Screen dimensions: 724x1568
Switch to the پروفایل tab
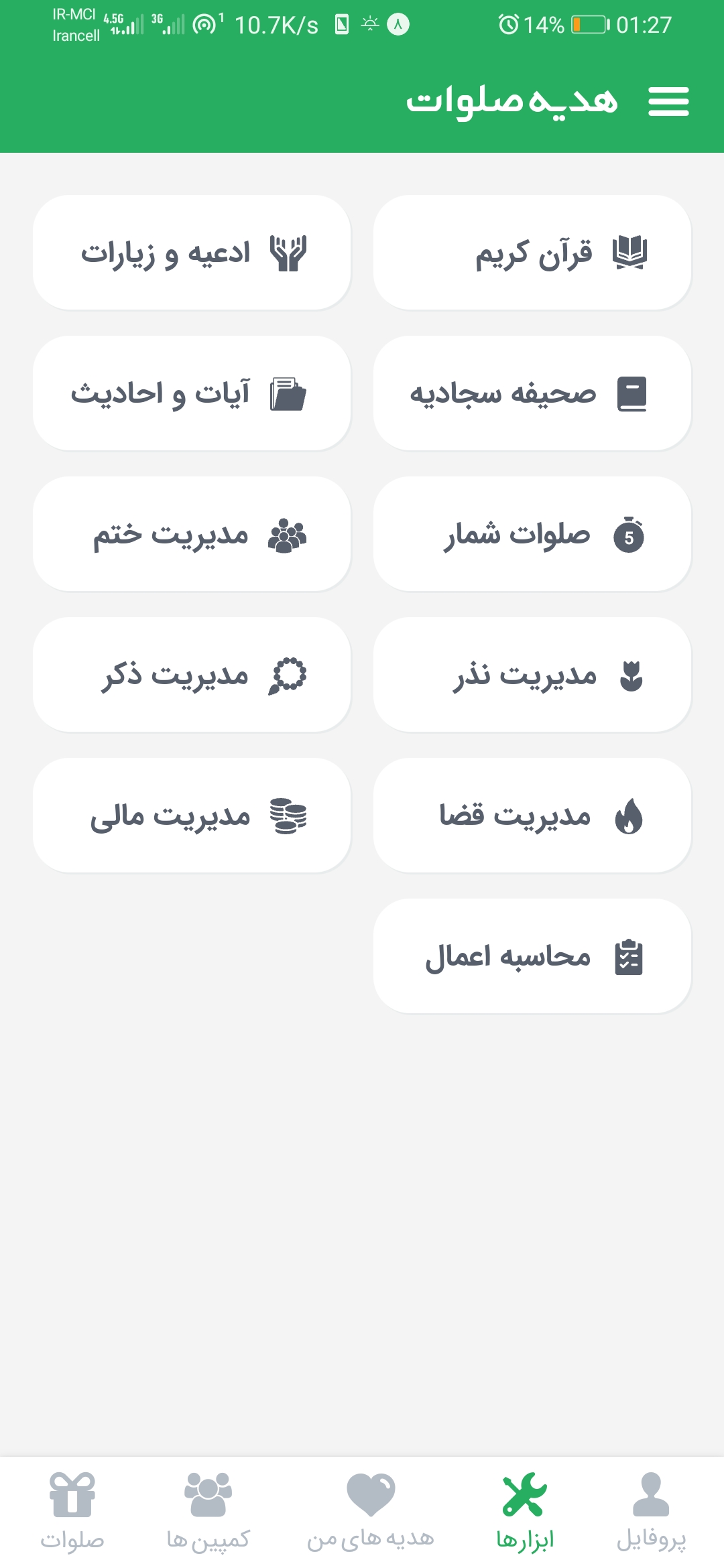(651, 1512)
